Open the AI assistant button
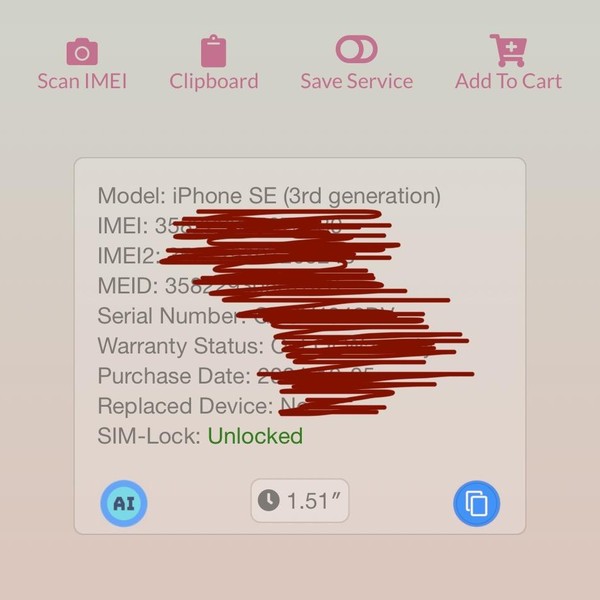Screen dimensions: 600x600 (124, 503)
